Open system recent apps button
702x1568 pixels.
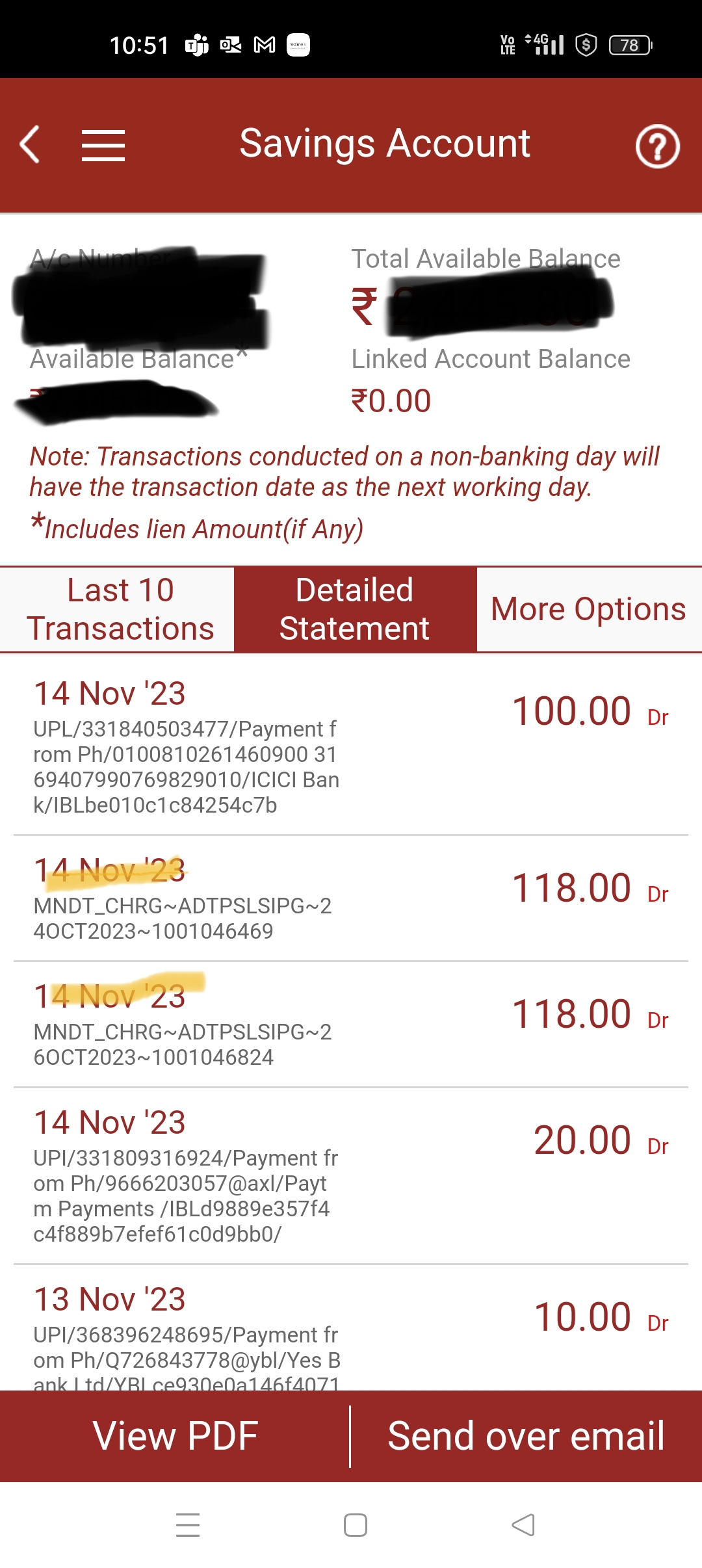click(188, 1525)
